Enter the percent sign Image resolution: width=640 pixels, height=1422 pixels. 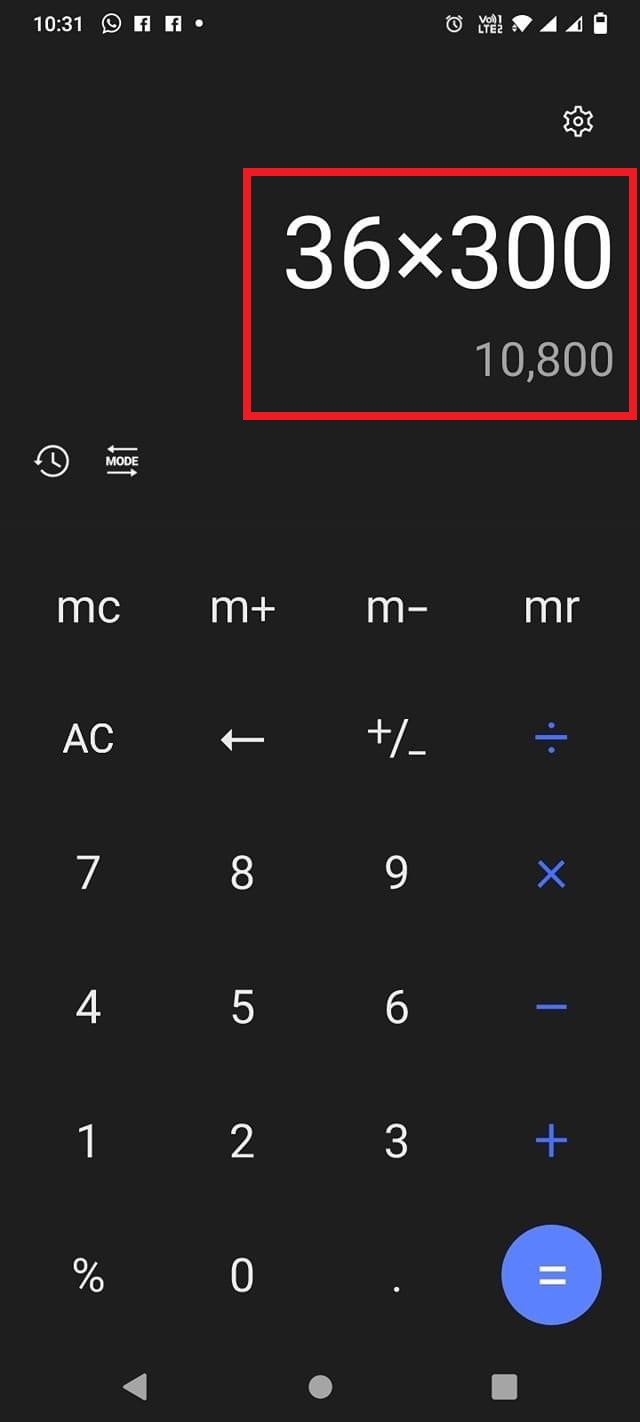coord(88,1275)
